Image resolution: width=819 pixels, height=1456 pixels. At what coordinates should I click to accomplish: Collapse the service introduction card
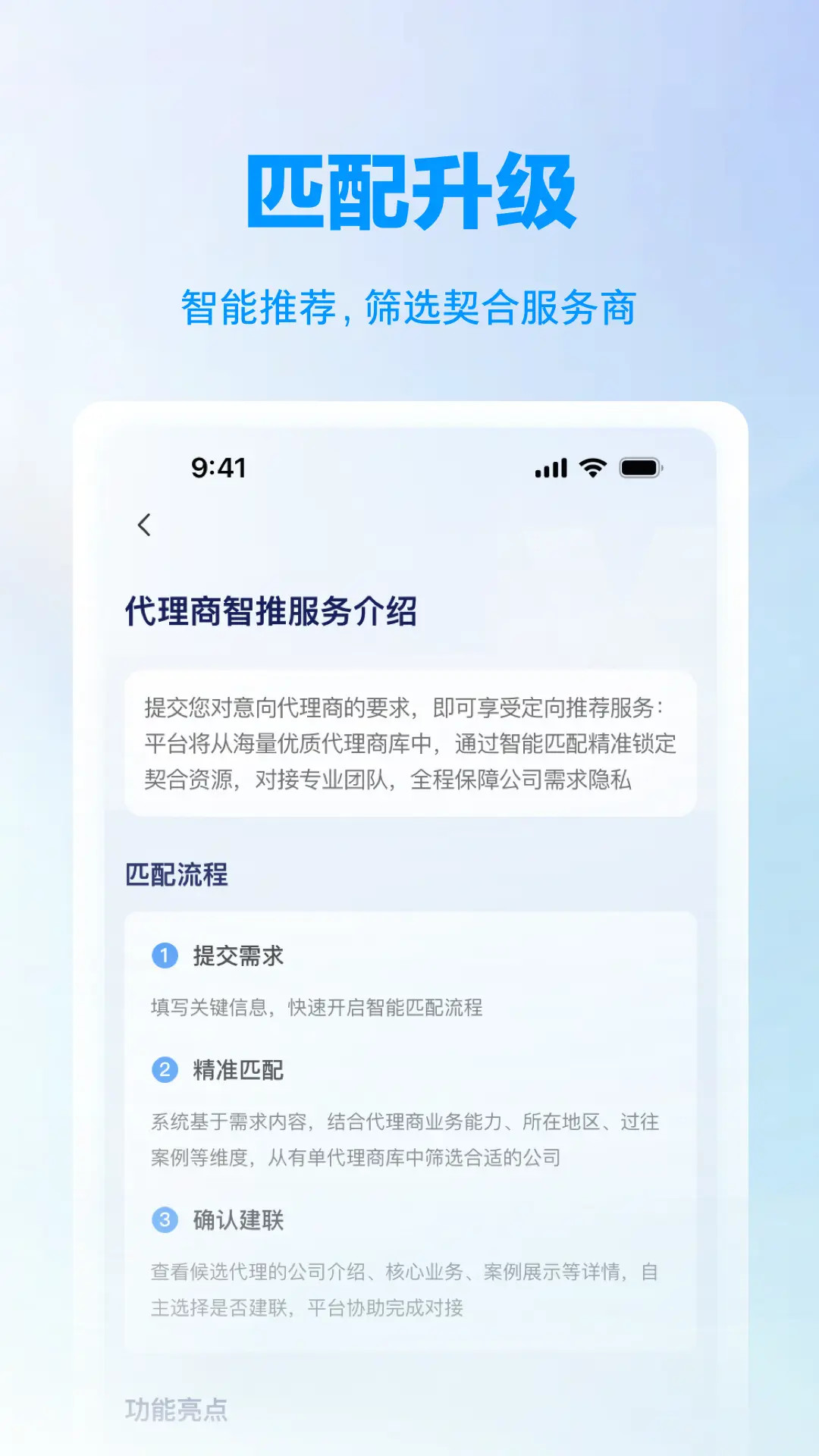coord(409,743)
